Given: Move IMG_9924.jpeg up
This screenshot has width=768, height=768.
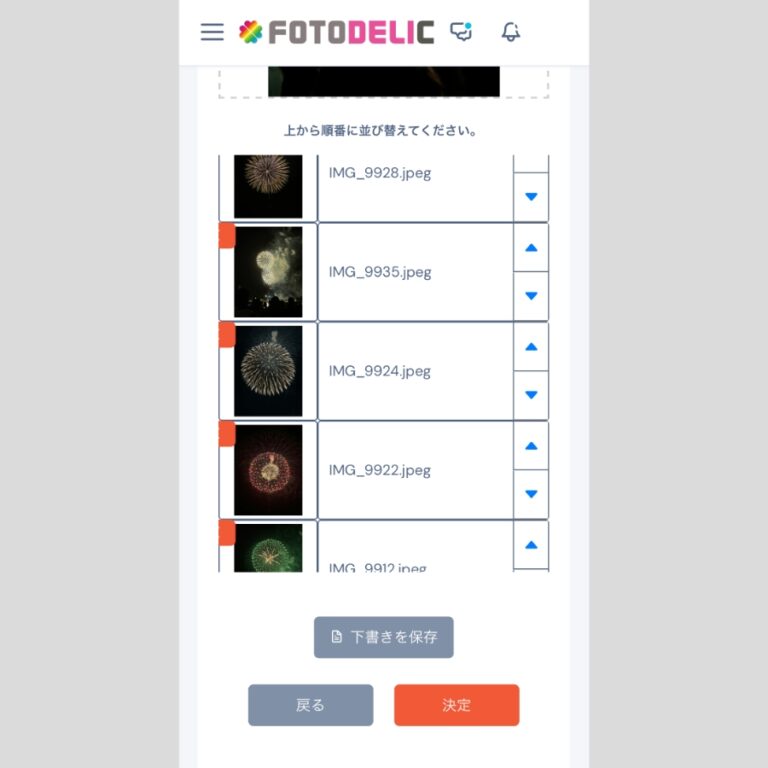Looking at the screenshot, I should click(x=531, y=346).
